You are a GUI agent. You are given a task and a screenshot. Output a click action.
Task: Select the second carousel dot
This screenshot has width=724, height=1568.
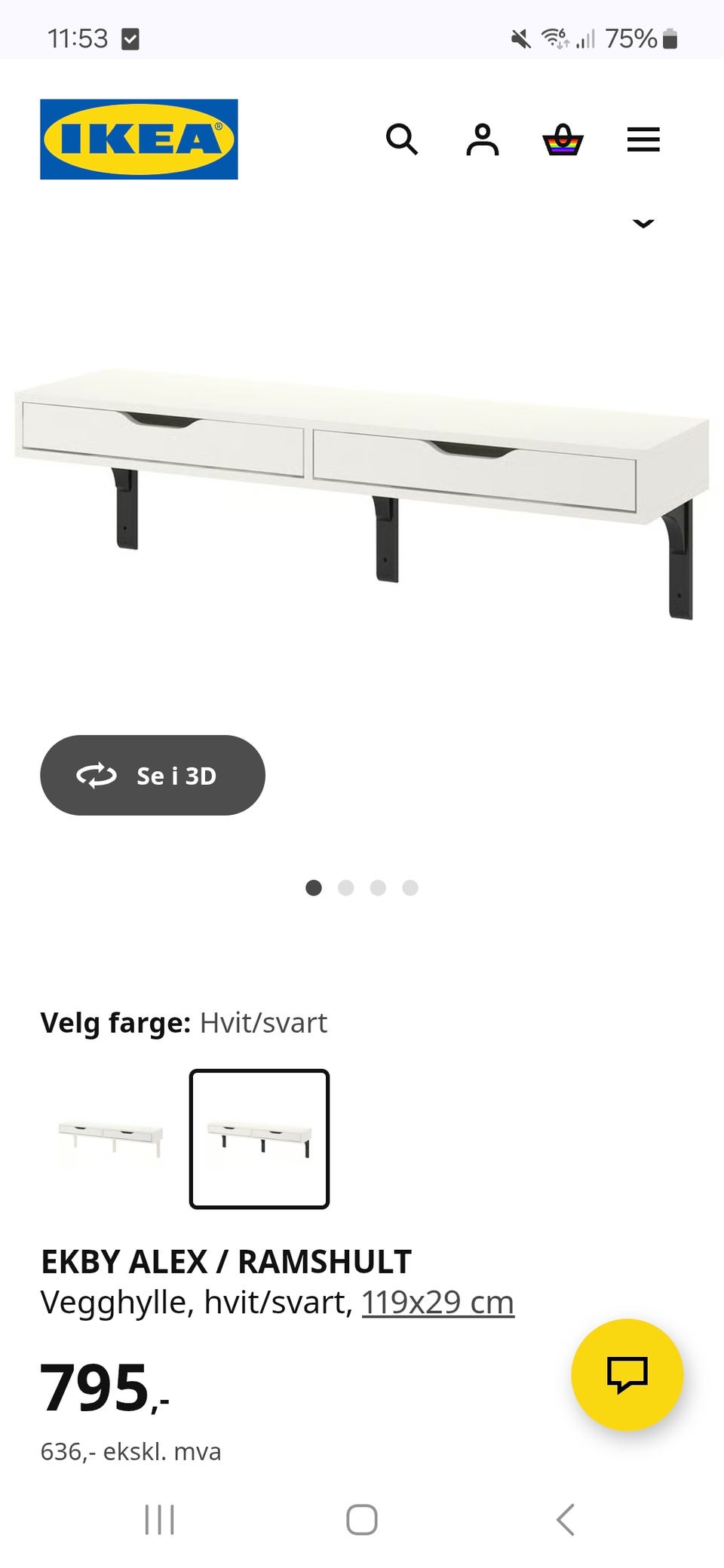[347, 888]
